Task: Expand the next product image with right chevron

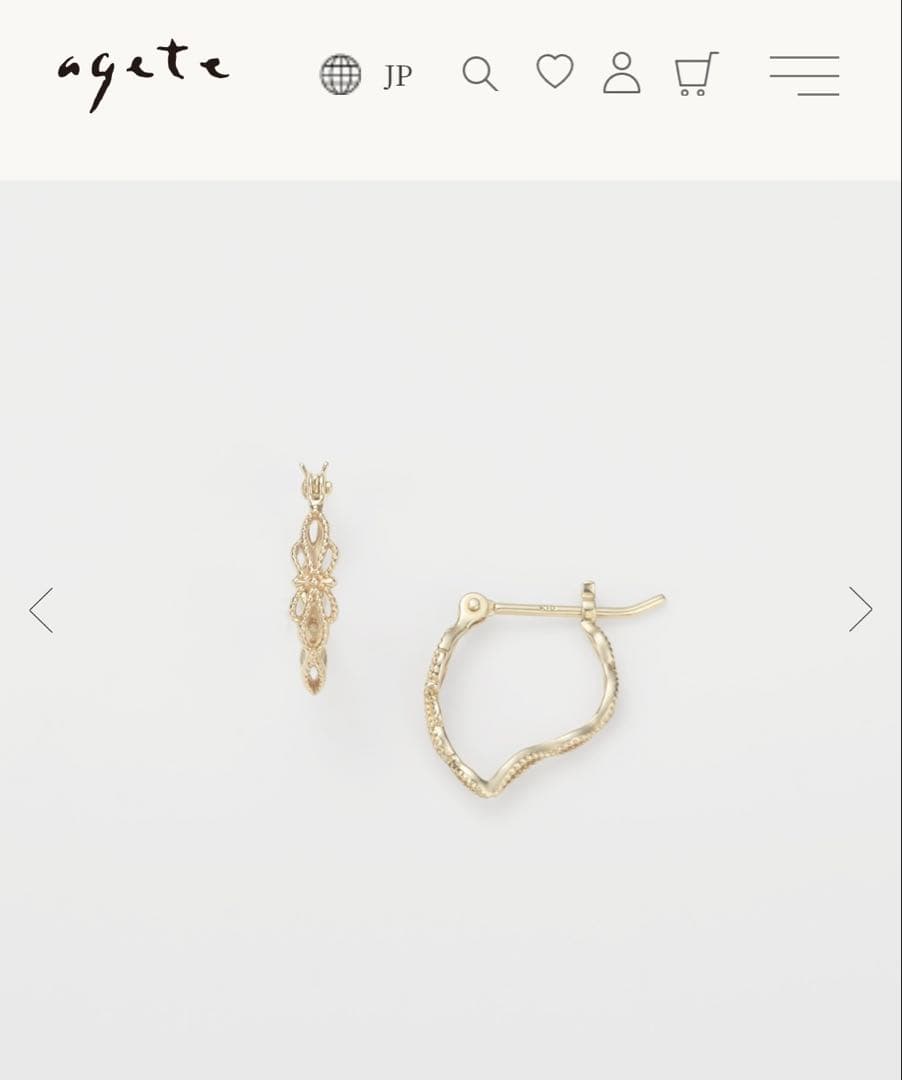Action: (861, 609)
